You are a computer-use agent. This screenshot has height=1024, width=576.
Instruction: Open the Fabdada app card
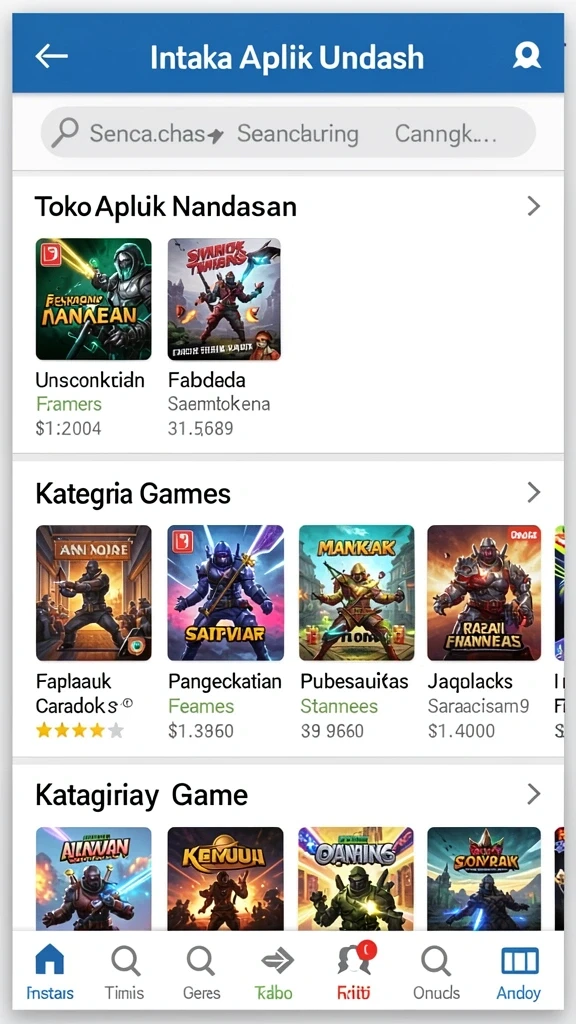click(224, 337)
